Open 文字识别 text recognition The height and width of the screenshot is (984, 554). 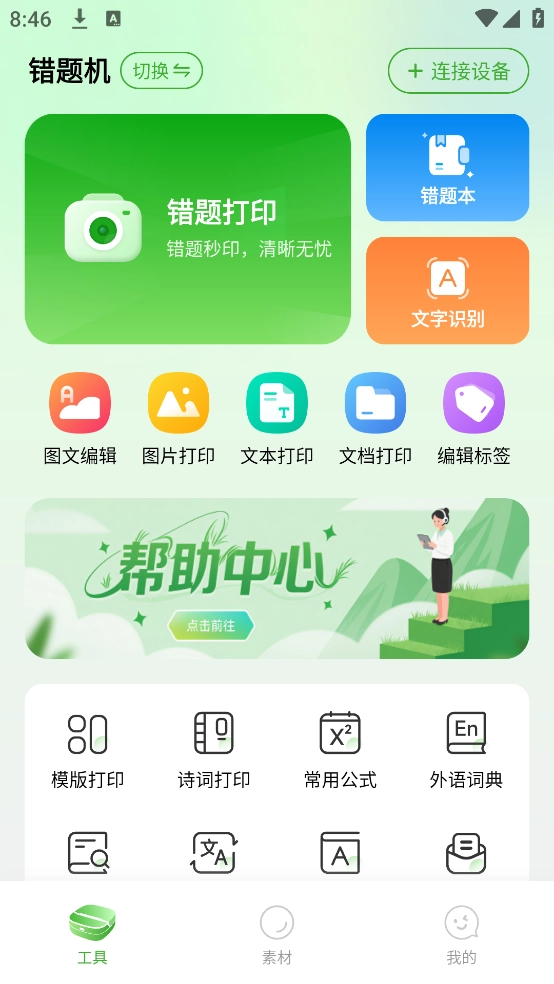tap(447, 291)
